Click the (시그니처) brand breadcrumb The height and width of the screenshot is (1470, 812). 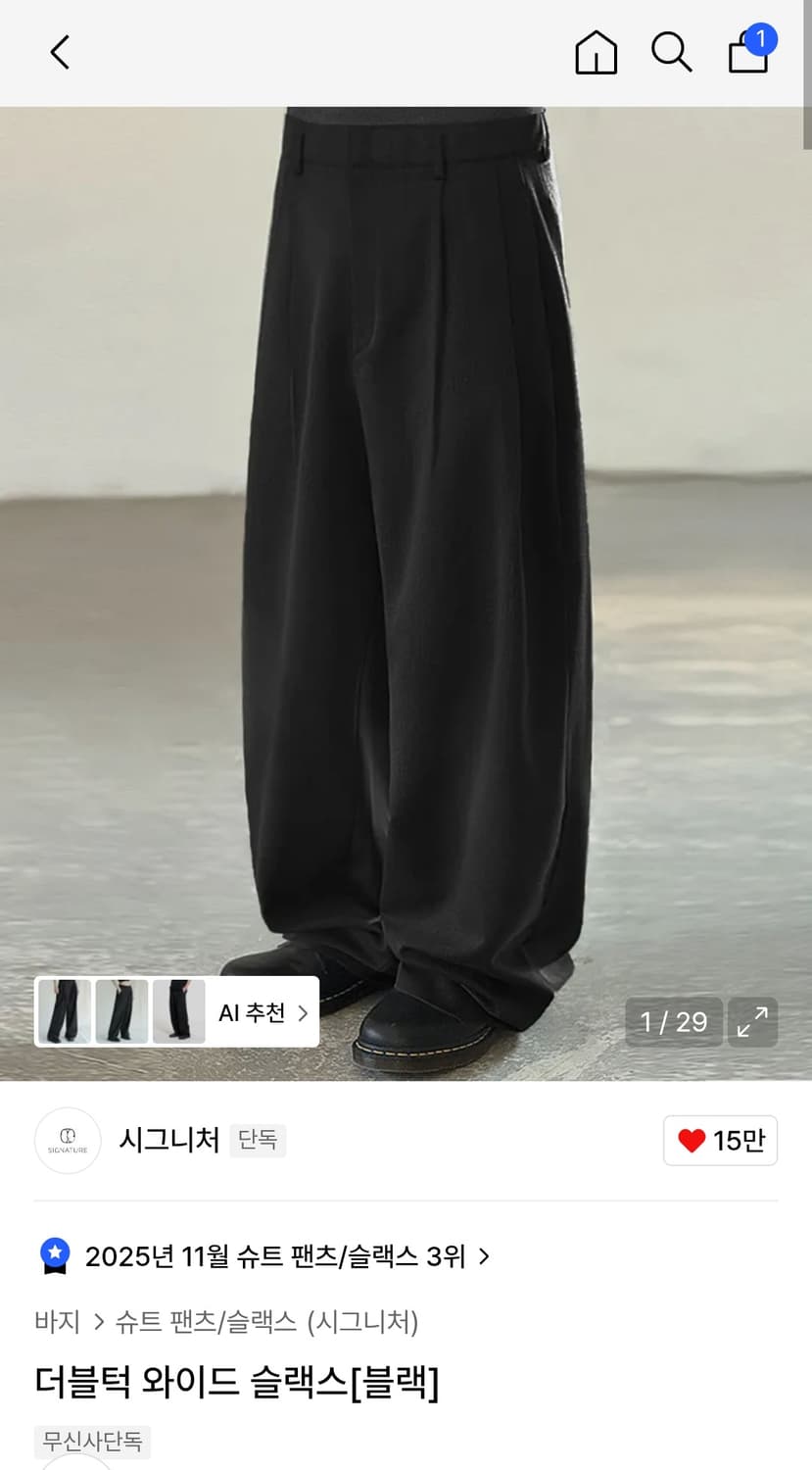point(364,1322)
